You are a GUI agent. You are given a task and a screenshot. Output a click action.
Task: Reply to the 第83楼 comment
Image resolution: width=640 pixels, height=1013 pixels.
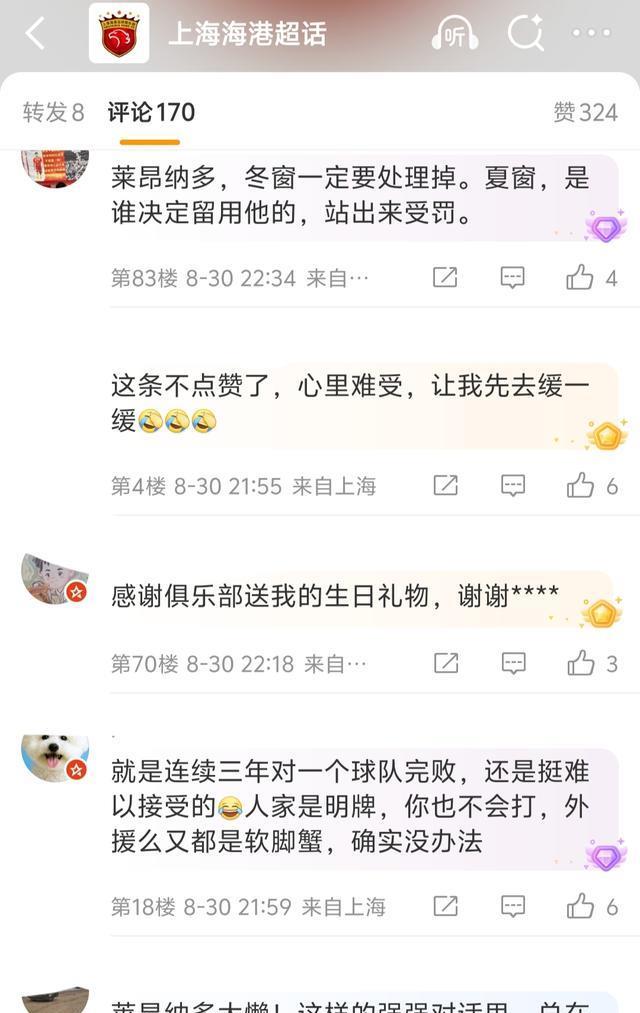point(512,278)
